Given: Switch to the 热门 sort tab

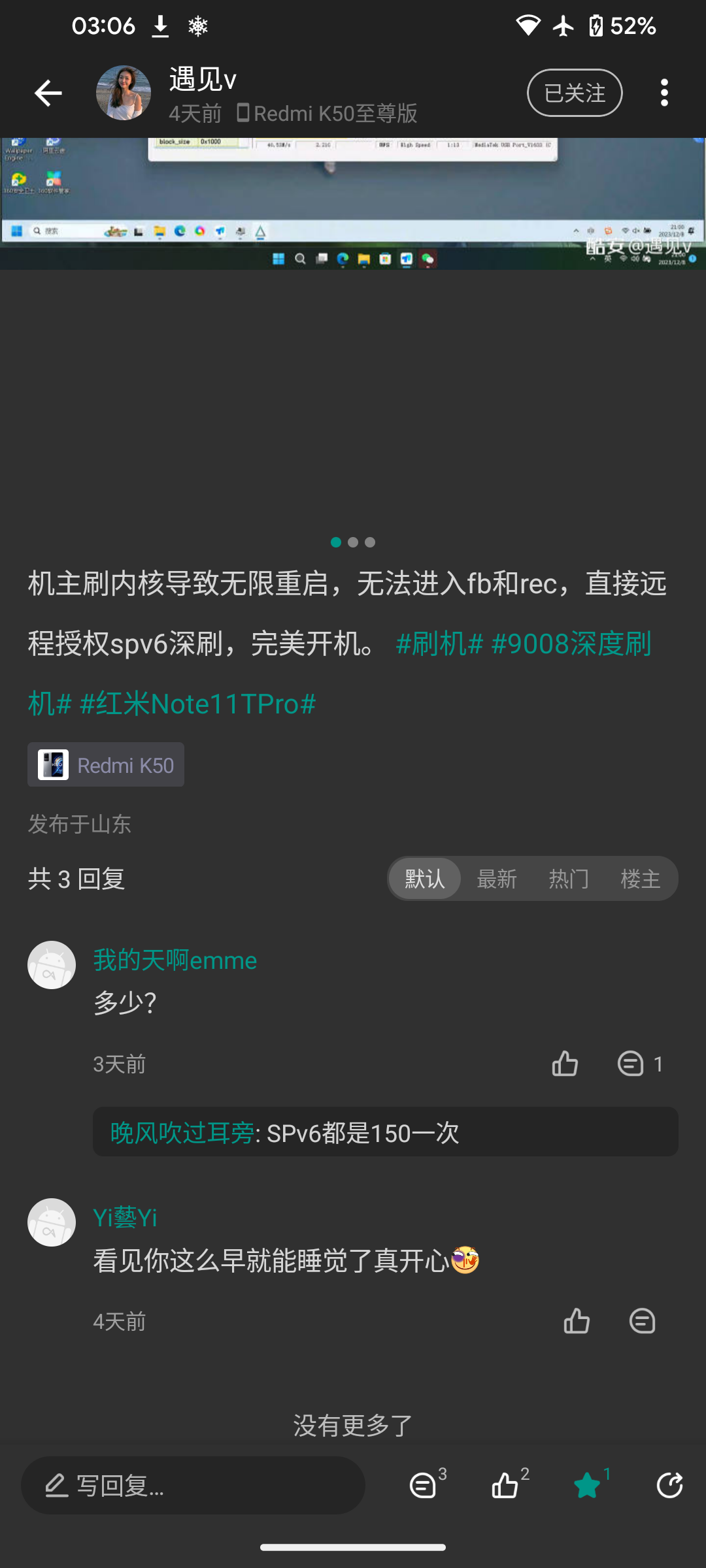Looking at the screenshot, I should [569, 879].
